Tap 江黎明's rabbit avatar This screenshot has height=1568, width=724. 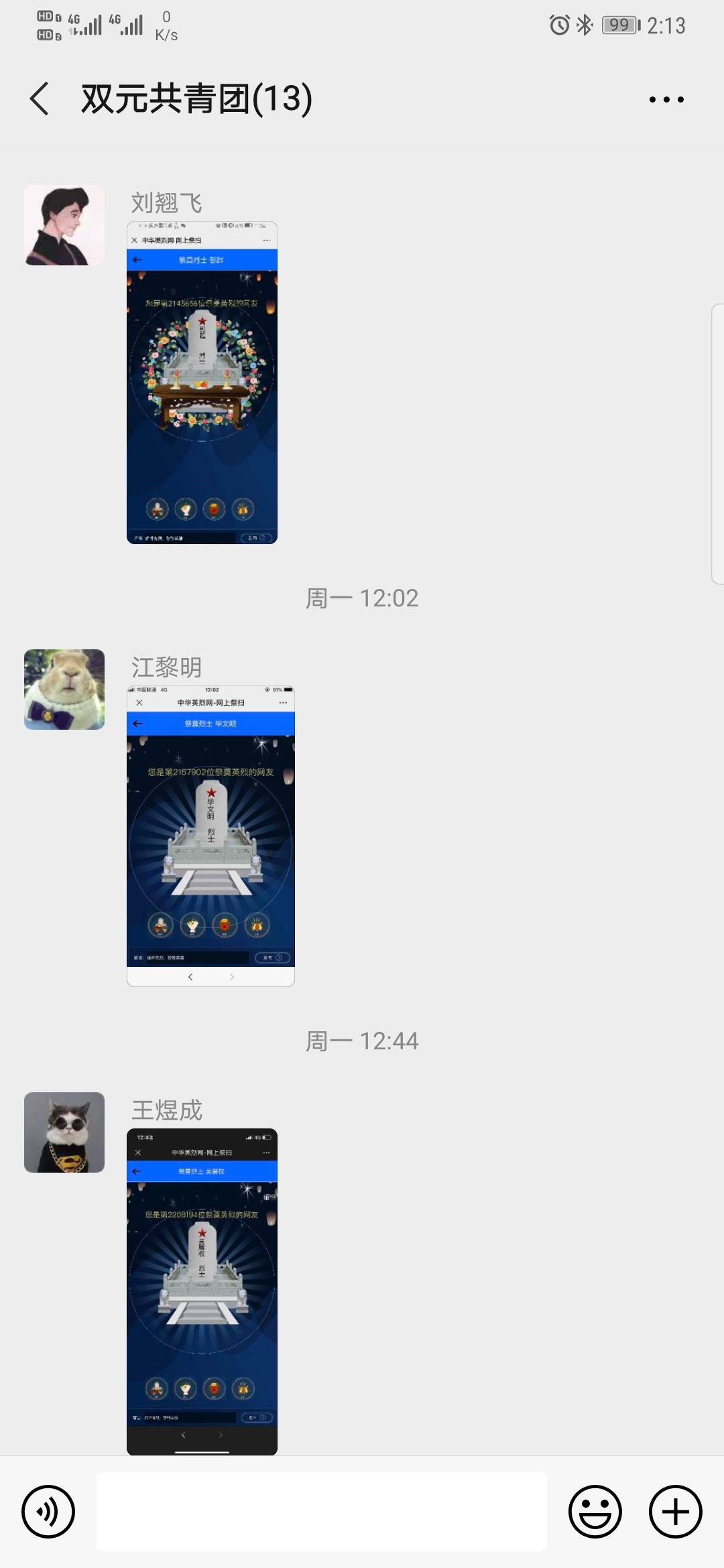[64, 689]
